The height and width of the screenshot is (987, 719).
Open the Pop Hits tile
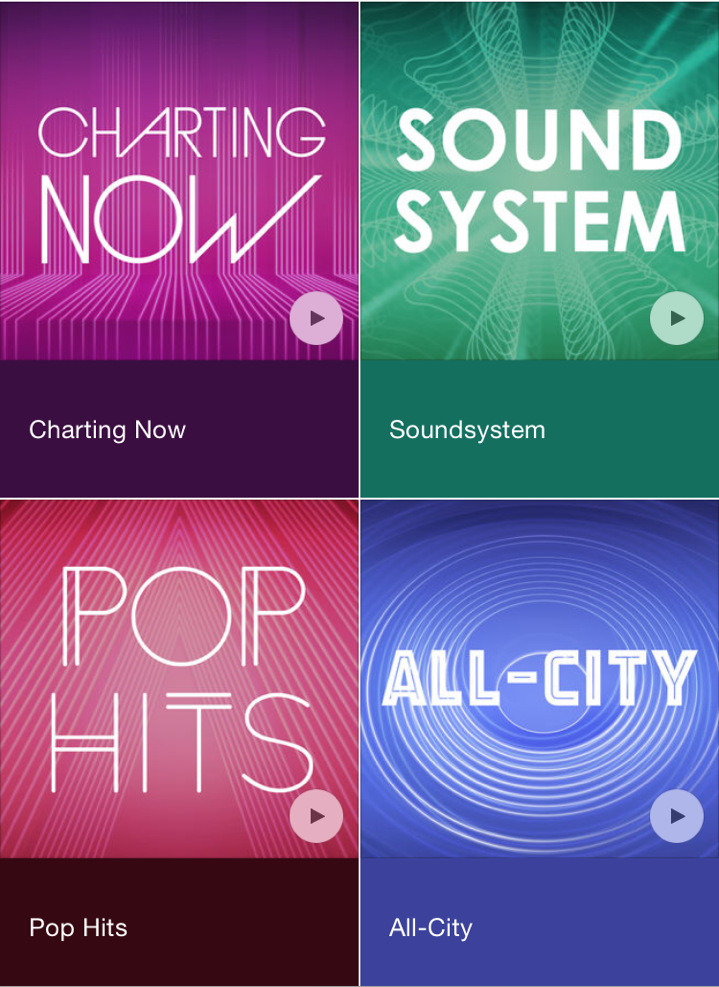coord(179,743)
